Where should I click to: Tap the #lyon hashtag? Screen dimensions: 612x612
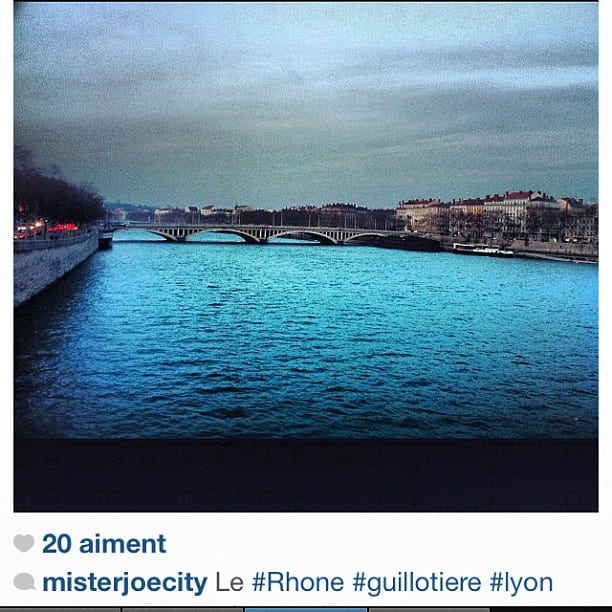click(x=521, y=583)
